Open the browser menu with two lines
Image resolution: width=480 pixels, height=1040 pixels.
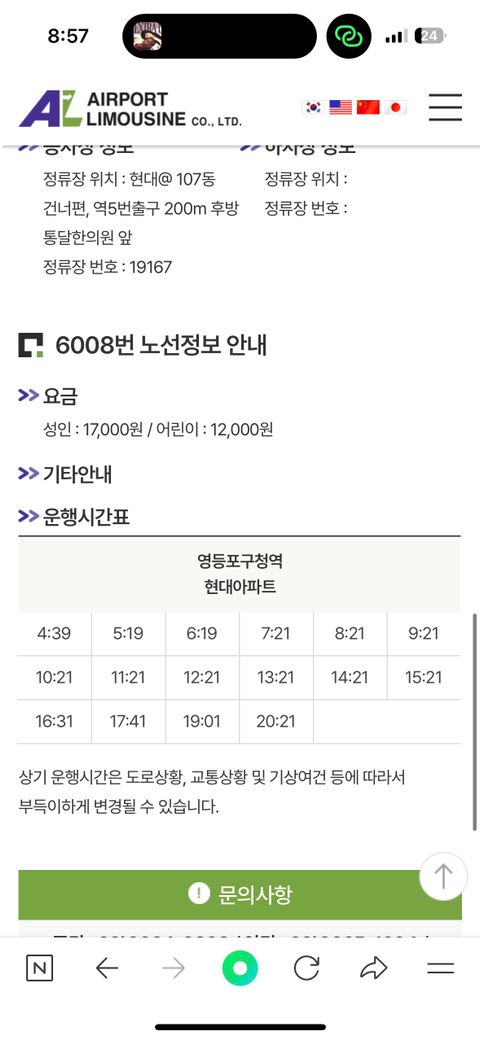440,969
